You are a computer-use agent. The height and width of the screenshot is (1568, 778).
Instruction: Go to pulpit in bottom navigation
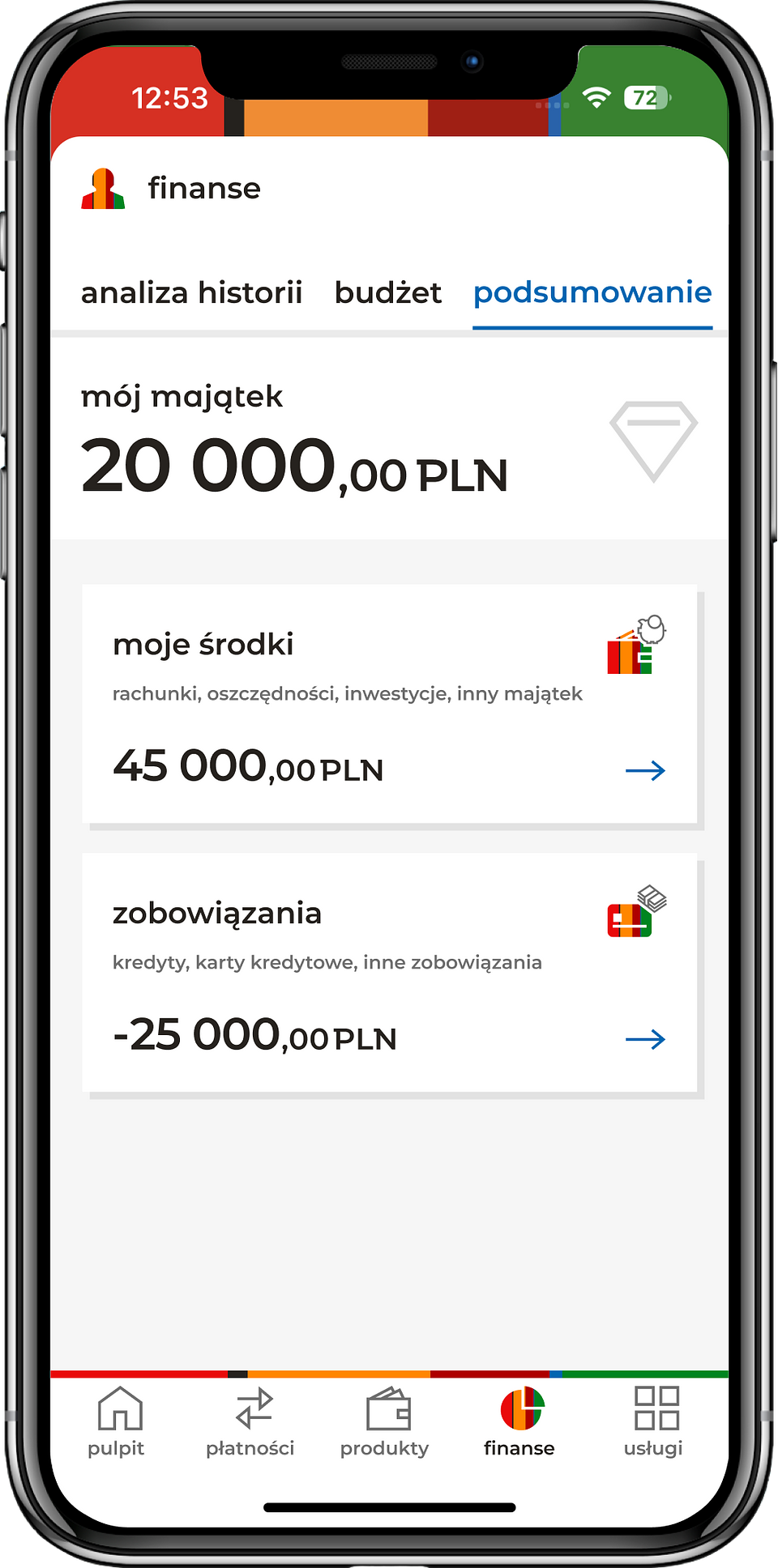tap(116, 1421)
